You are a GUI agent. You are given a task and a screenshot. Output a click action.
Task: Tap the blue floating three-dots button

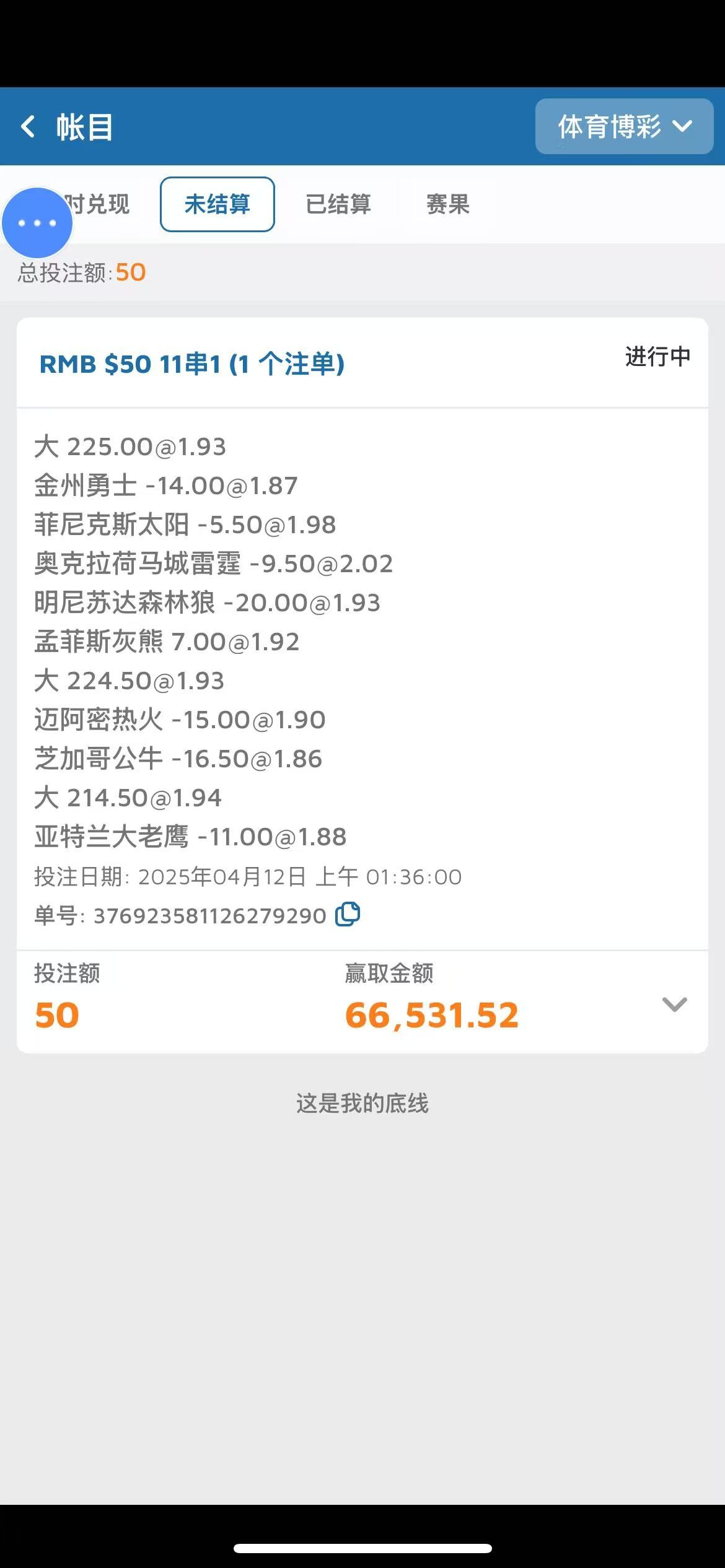(37, 223)
